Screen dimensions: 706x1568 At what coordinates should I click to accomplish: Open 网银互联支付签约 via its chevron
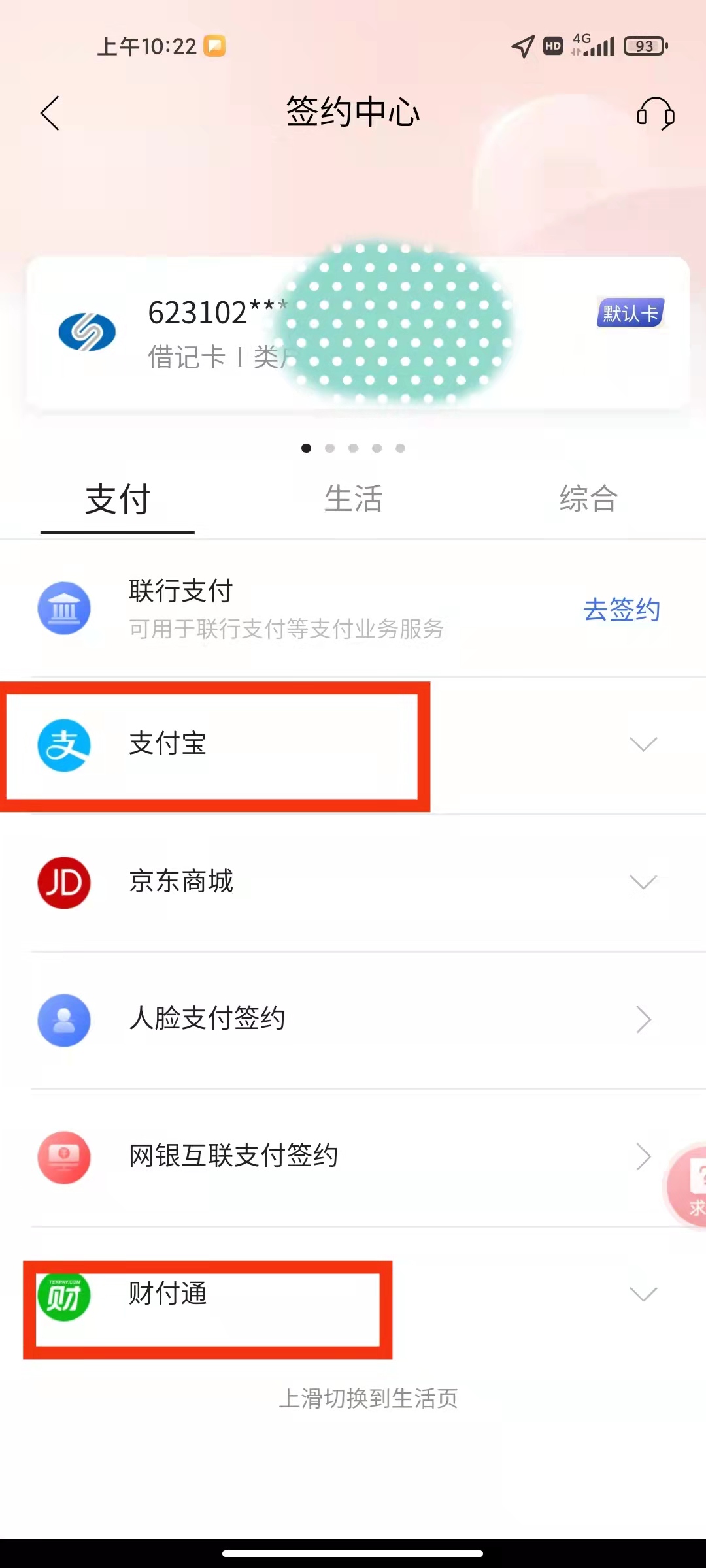point(643,1158)
